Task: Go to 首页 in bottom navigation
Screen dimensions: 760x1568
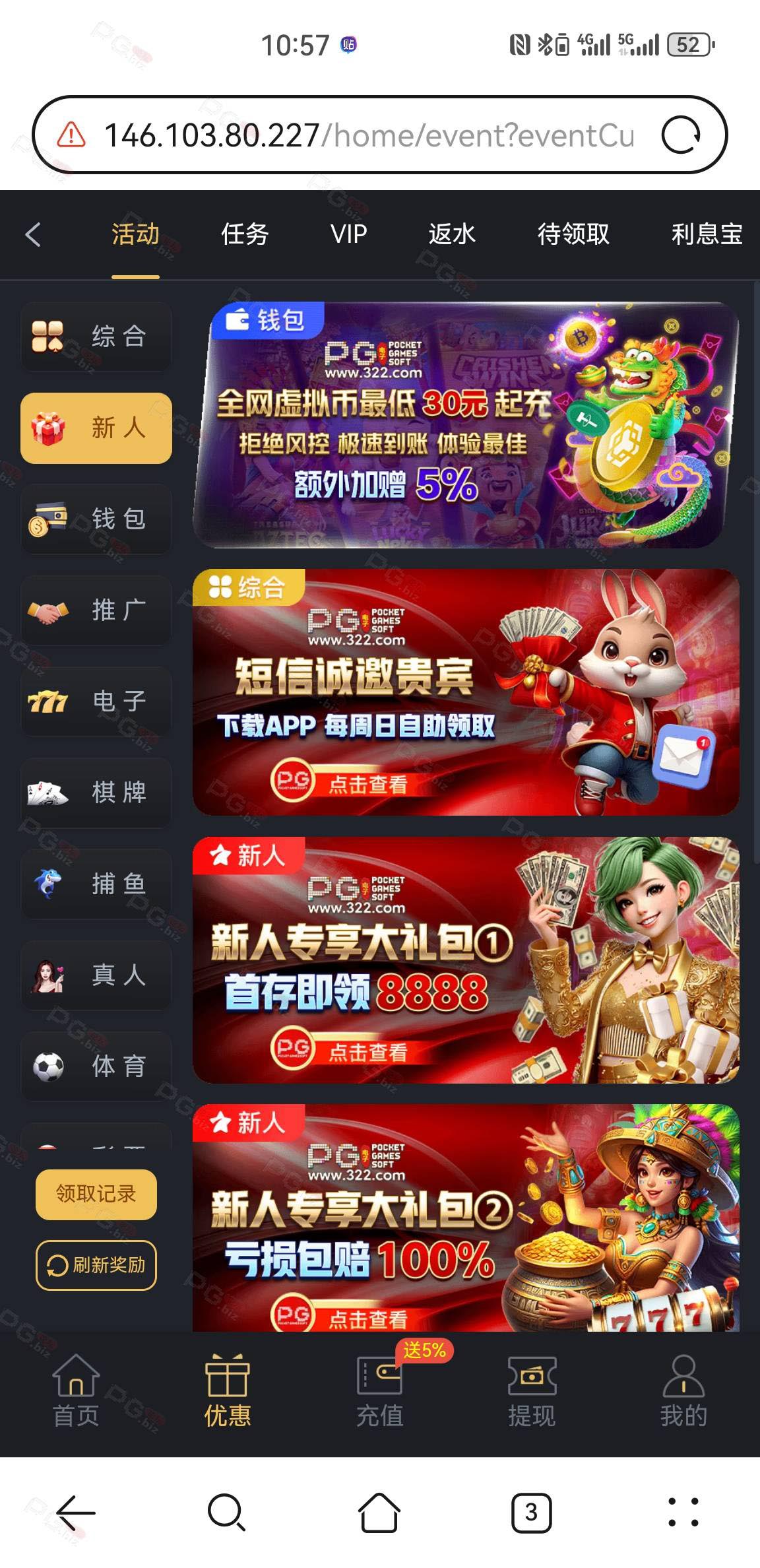Action: (x=76, y=1390)
